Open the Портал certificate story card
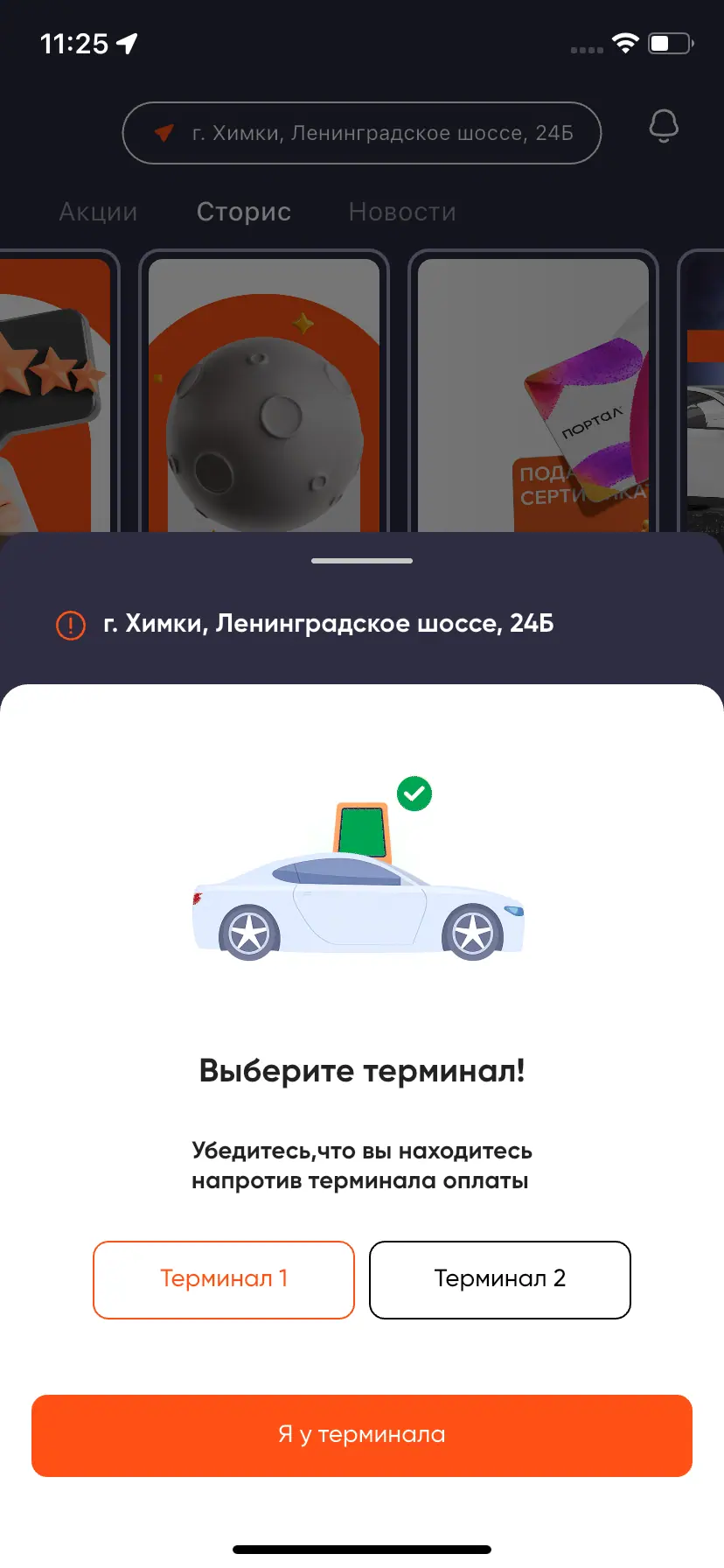The width and height of the screenshot is (724, 1568). pos(533,394)
